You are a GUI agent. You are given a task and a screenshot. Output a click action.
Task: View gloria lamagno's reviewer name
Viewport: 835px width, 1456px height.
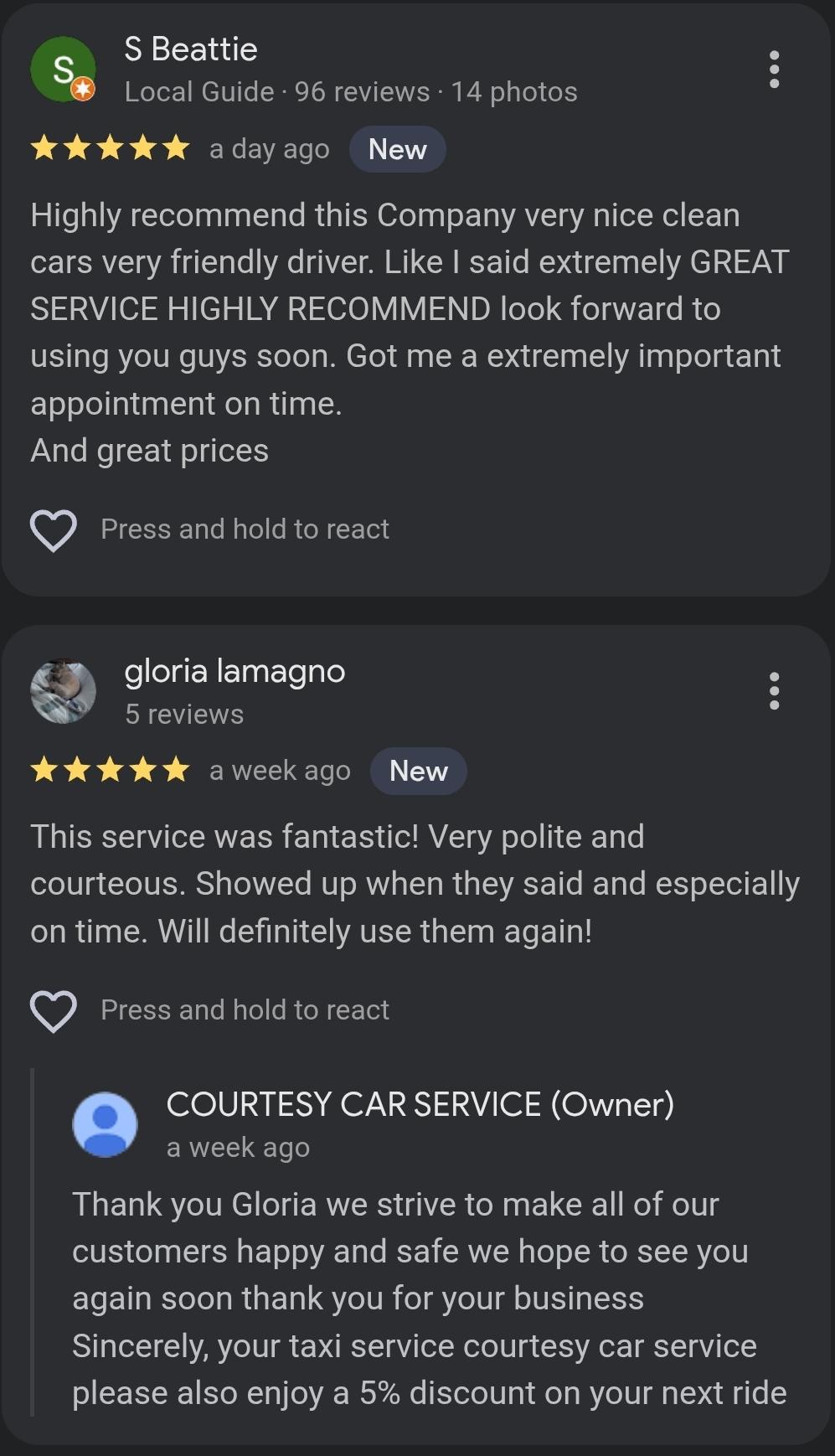pyautogui.click(x=235, y=671)
